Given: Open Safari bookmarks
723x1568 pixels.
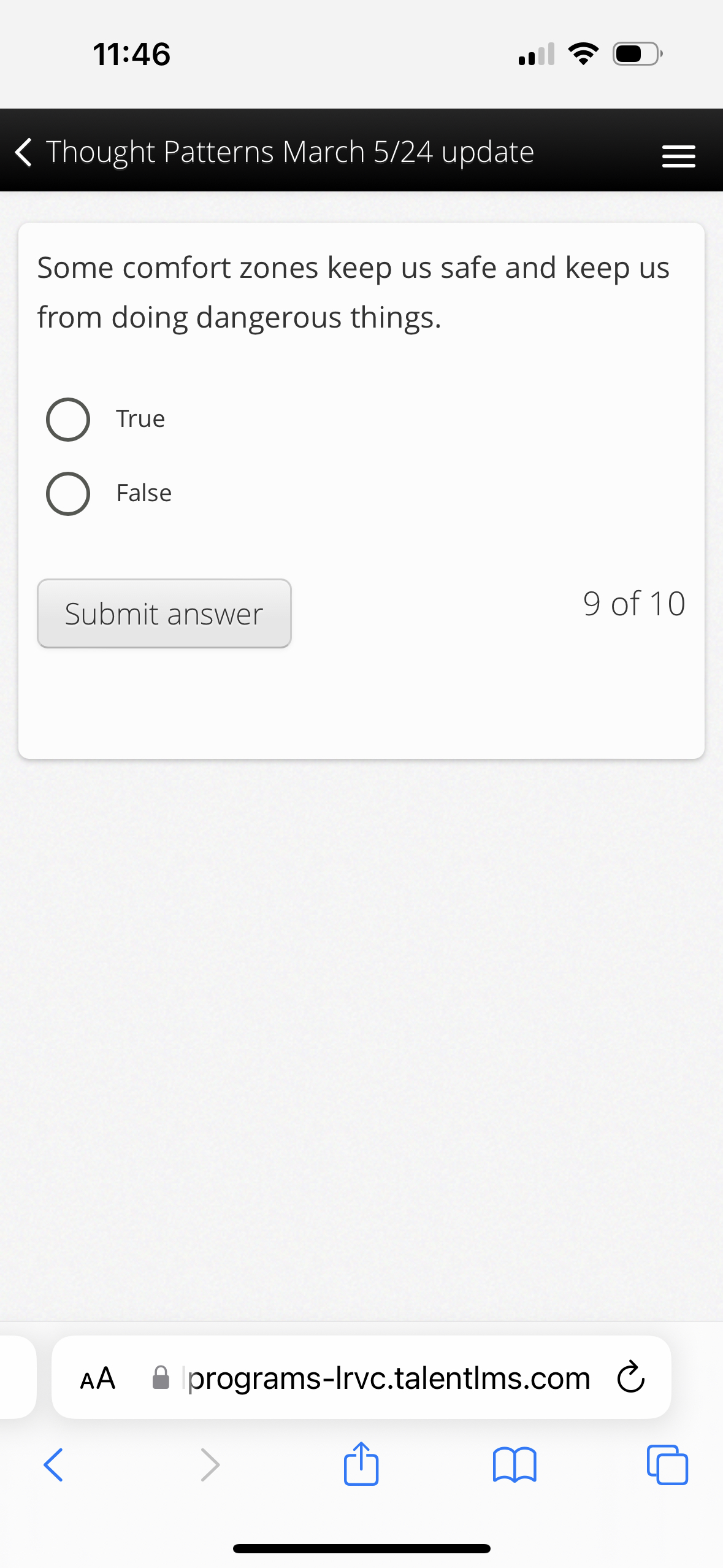Looking at the screenshot, I should click(x=515, y=1465).
